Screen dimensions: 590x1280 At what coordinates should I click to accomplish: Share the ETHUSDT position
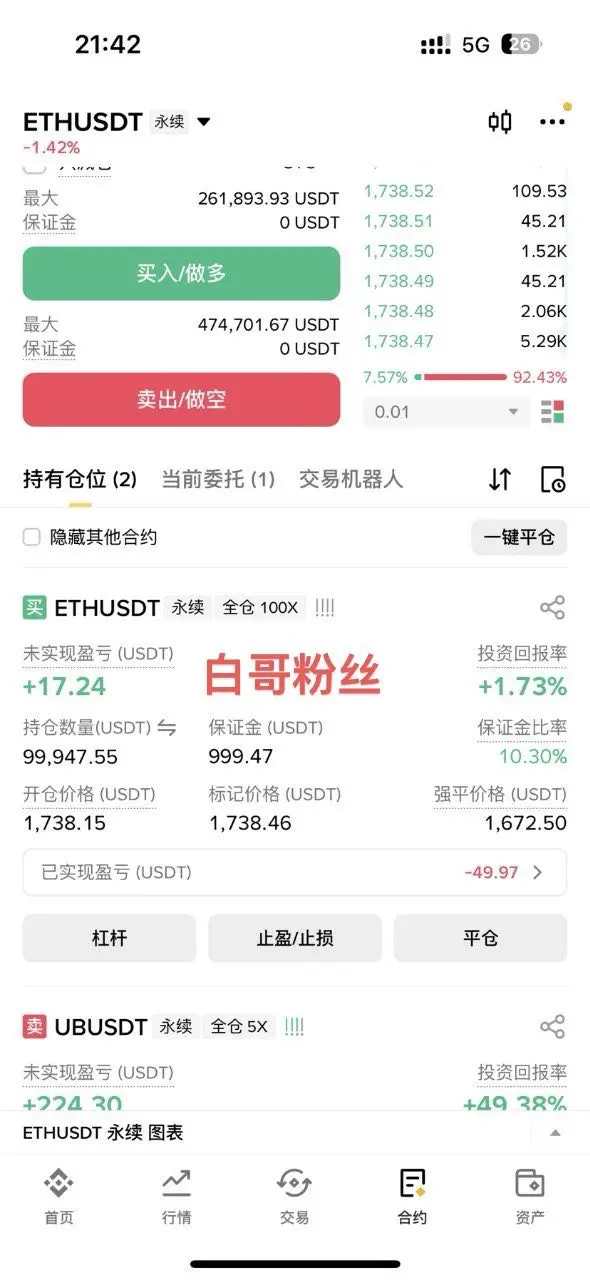[x=552, y=607]
